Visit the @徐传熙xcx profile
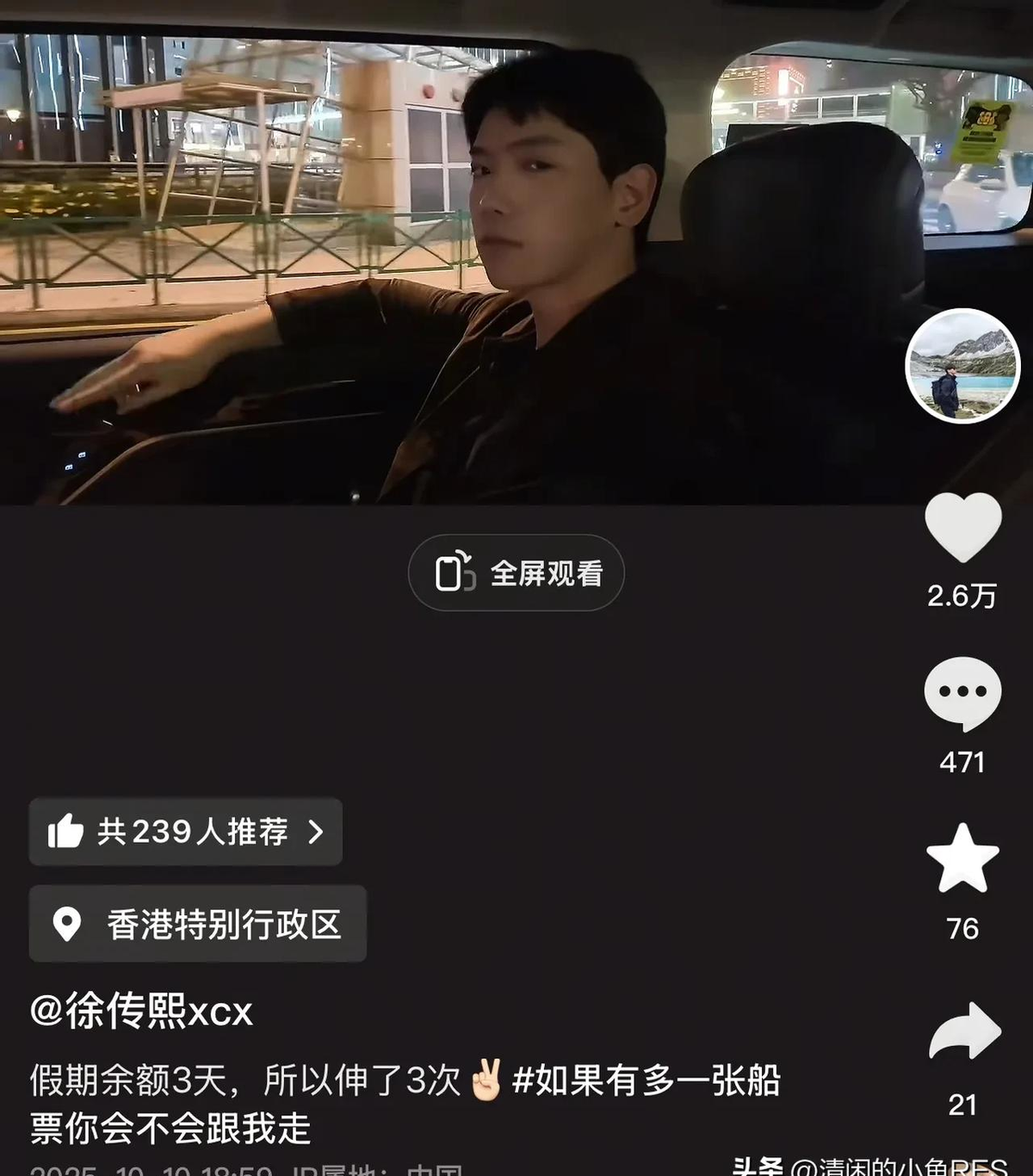This screenshot has height=1176, width=1033. tap(142, 1011)
